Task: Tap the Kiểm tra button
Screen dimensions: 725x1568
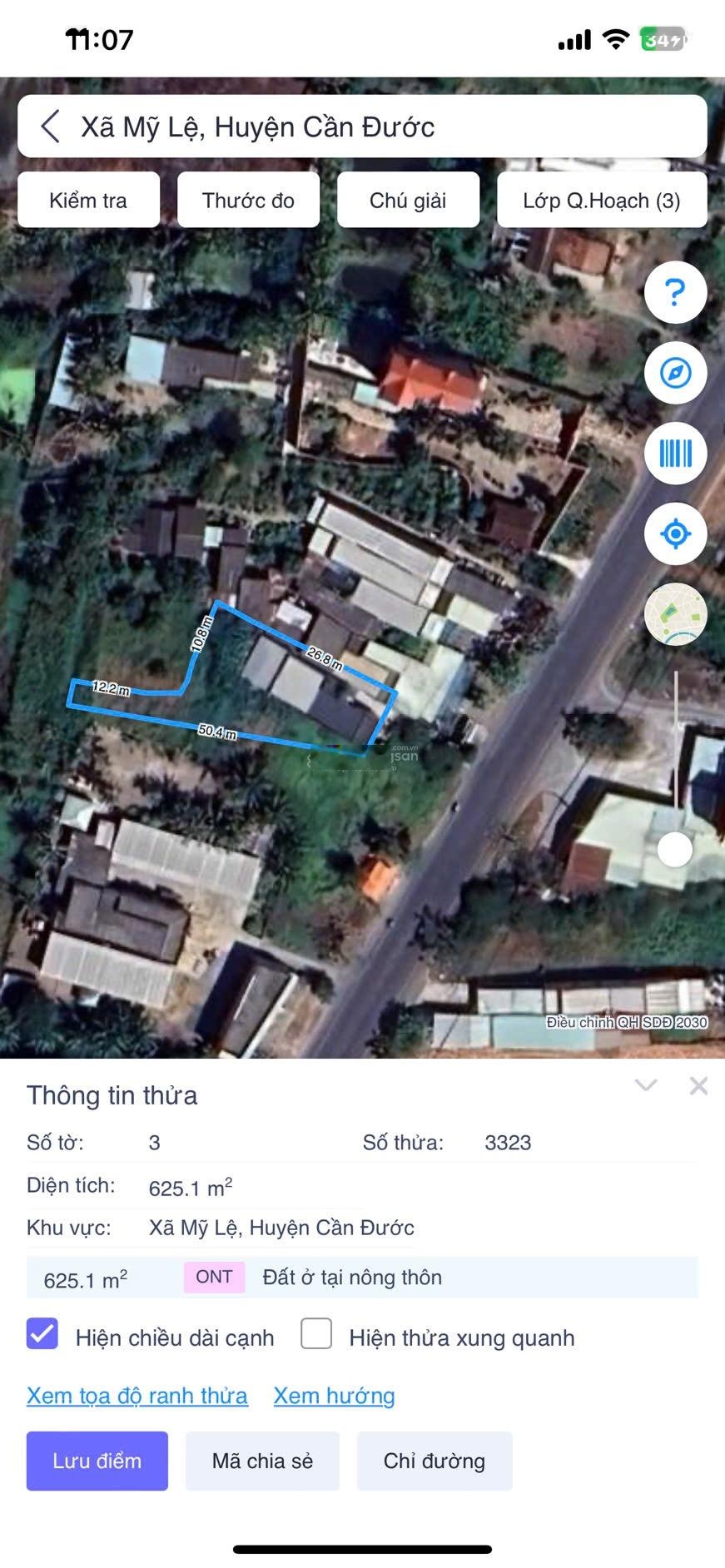Action: coord(88,201)
